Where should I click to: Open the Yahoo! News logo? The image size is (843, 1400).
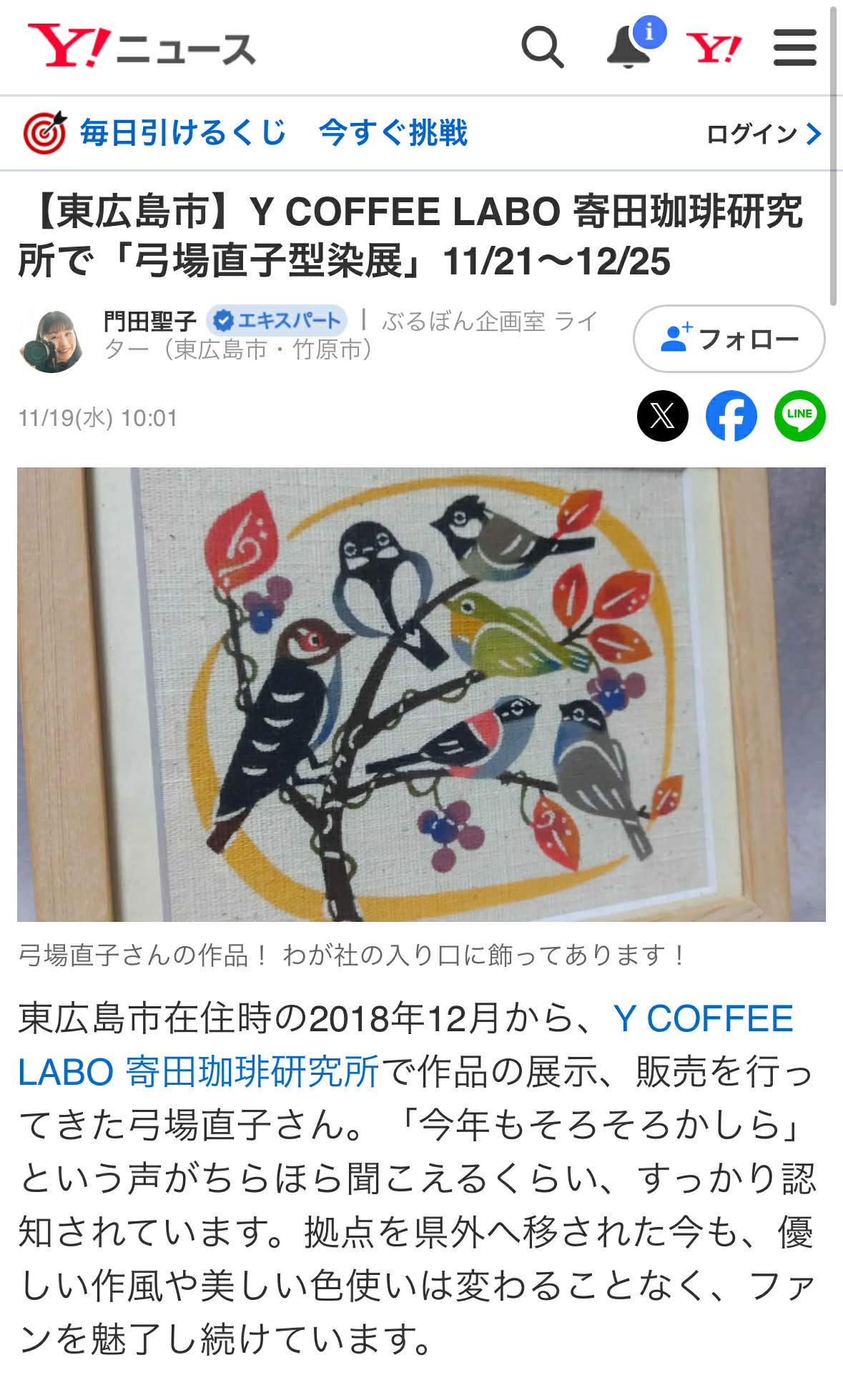pyautogui.click(x=142, y=47)
